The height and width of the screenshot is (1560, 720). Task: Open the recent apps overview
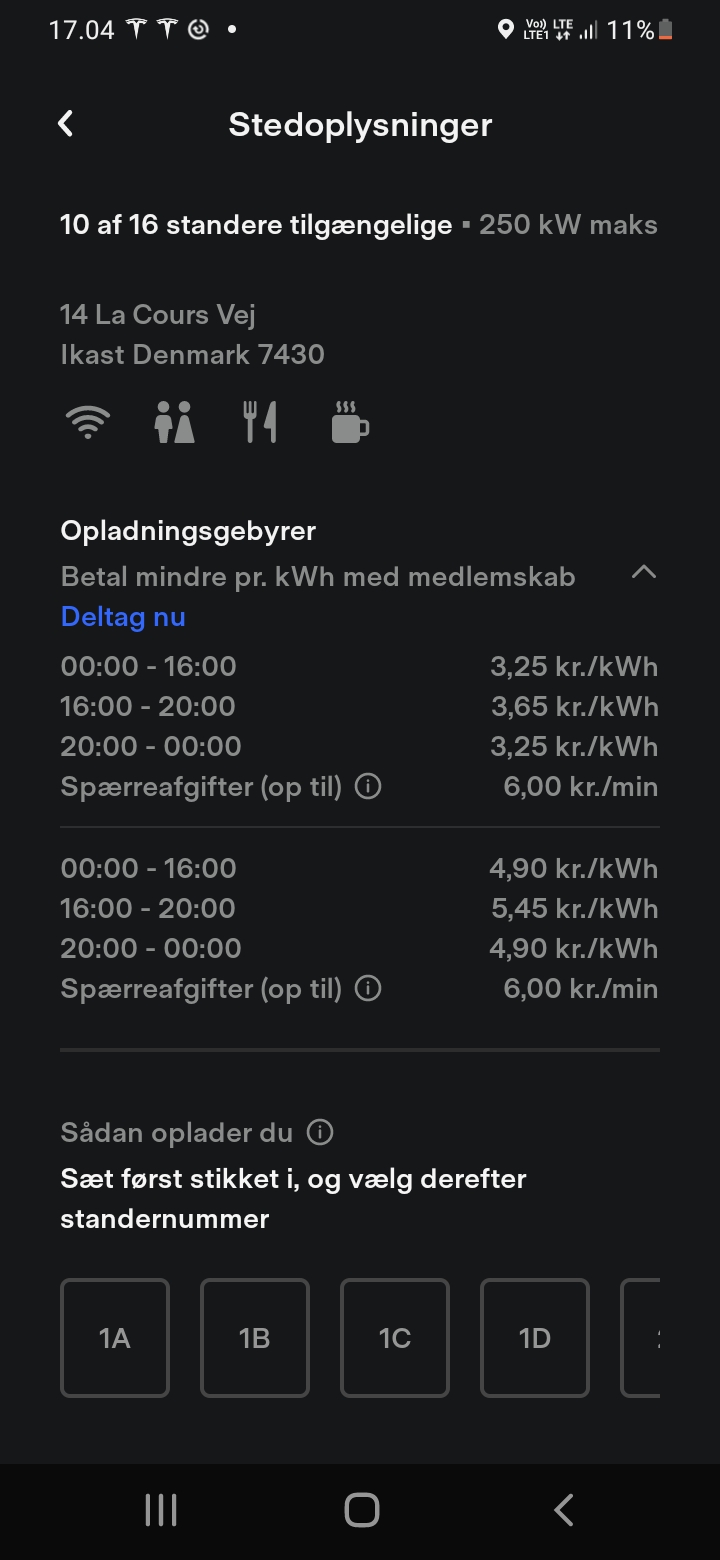click(x=161, y=1510)
